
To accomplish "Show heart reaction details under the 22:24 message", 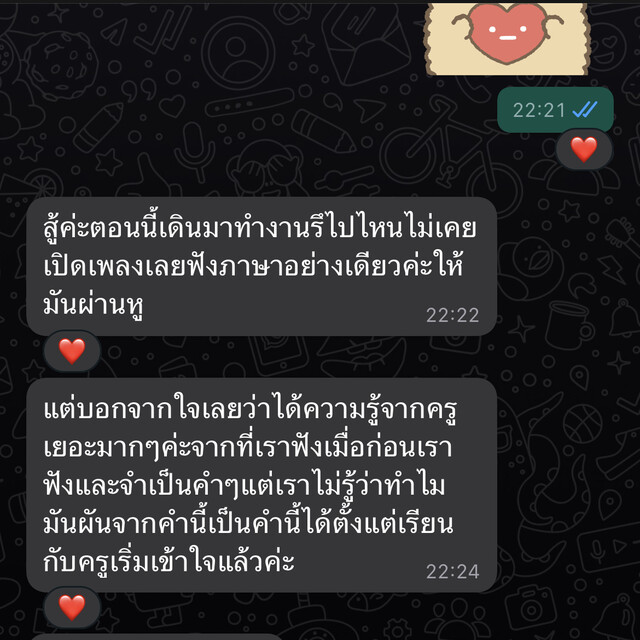I will coord(72,606).
